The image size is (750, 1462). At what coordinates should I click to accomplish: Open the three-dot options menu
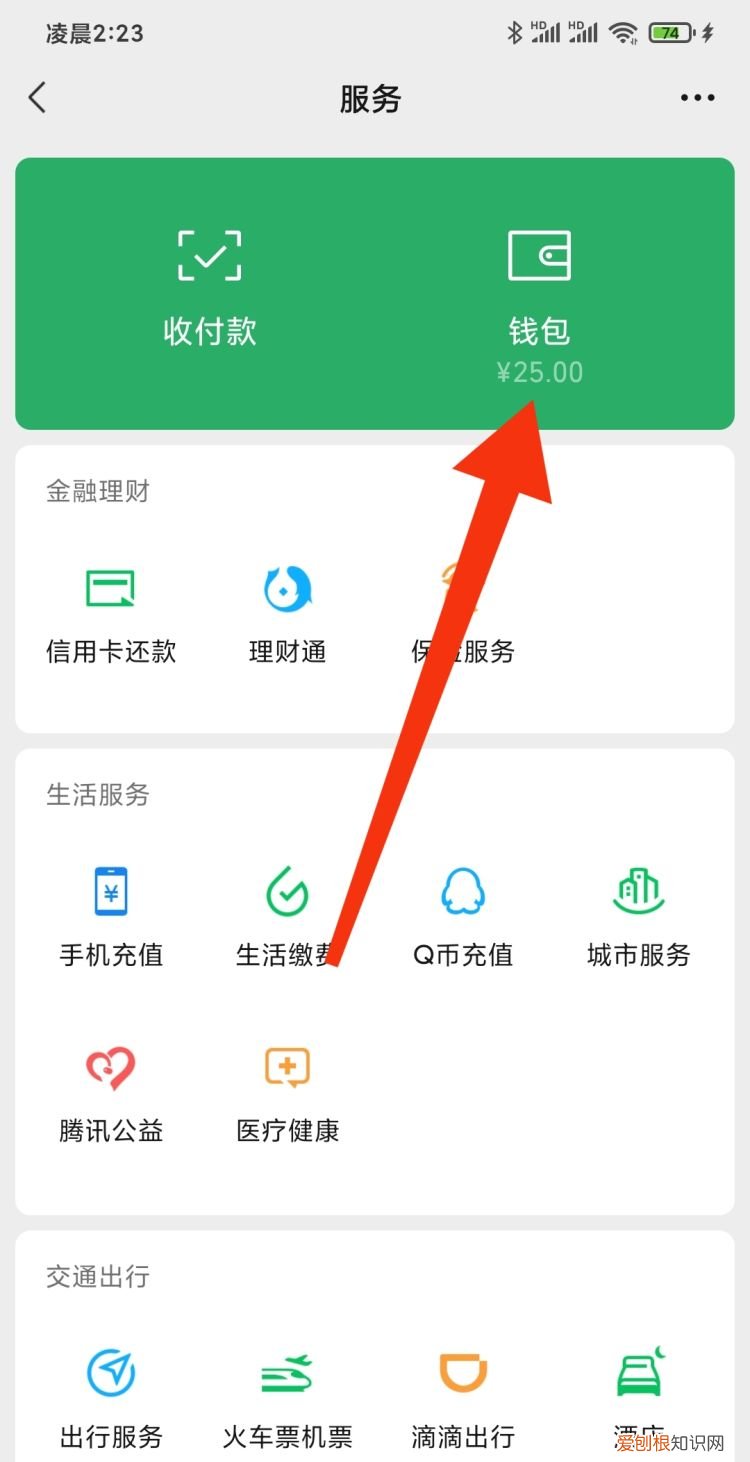(696, 97)
